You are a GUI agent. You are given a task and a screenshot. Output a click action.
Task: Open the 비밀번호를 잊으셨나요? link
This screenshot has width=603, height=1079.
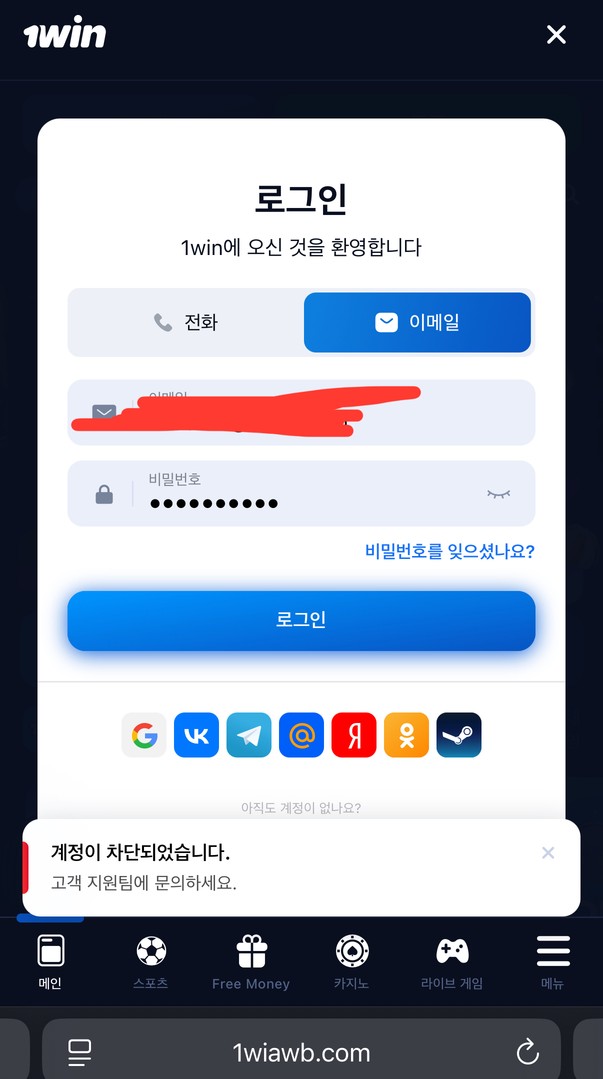(449, 551)
